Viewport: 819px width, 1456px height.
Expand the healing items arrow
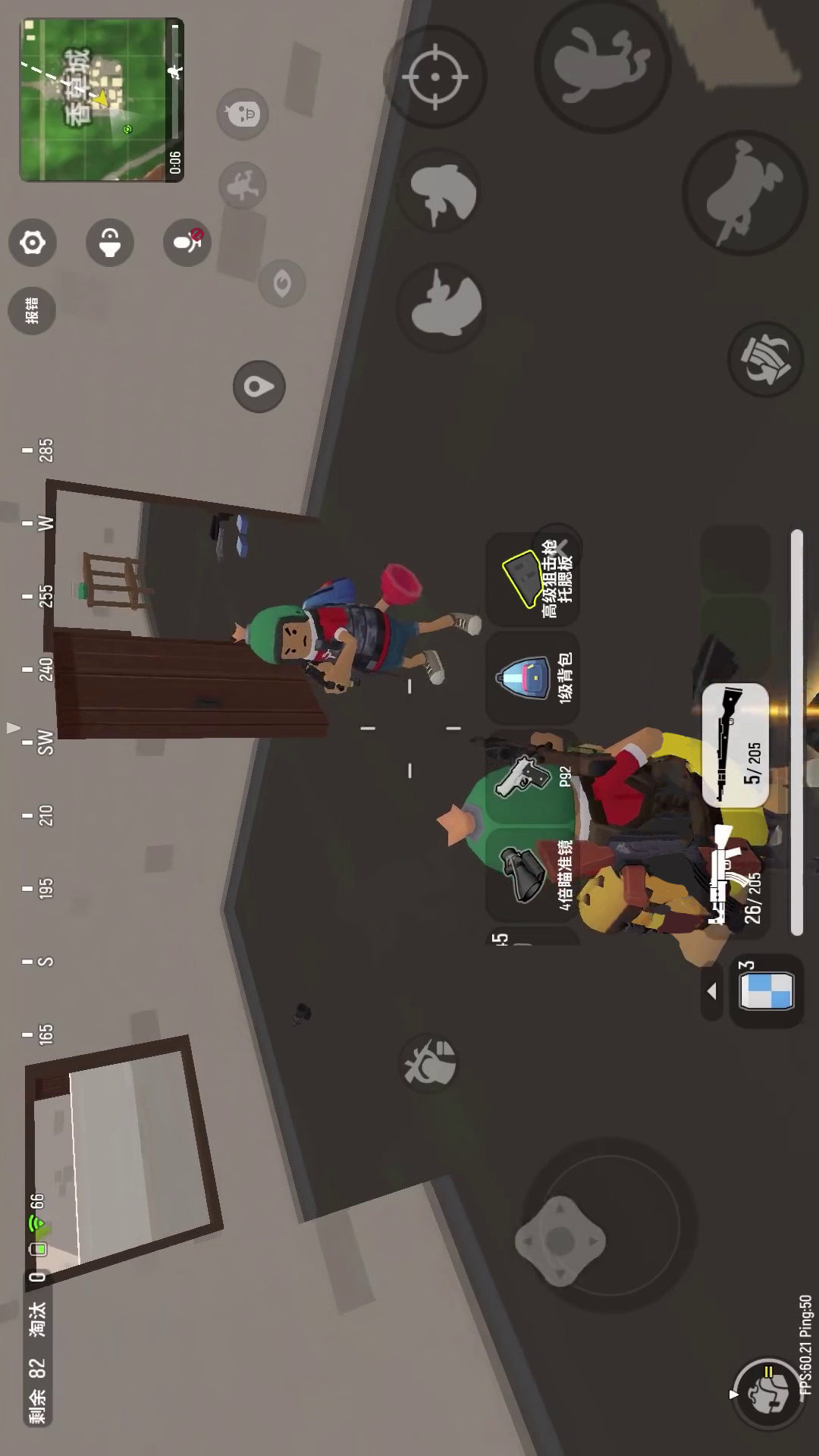pyautogui.click(x=711, y=990)
